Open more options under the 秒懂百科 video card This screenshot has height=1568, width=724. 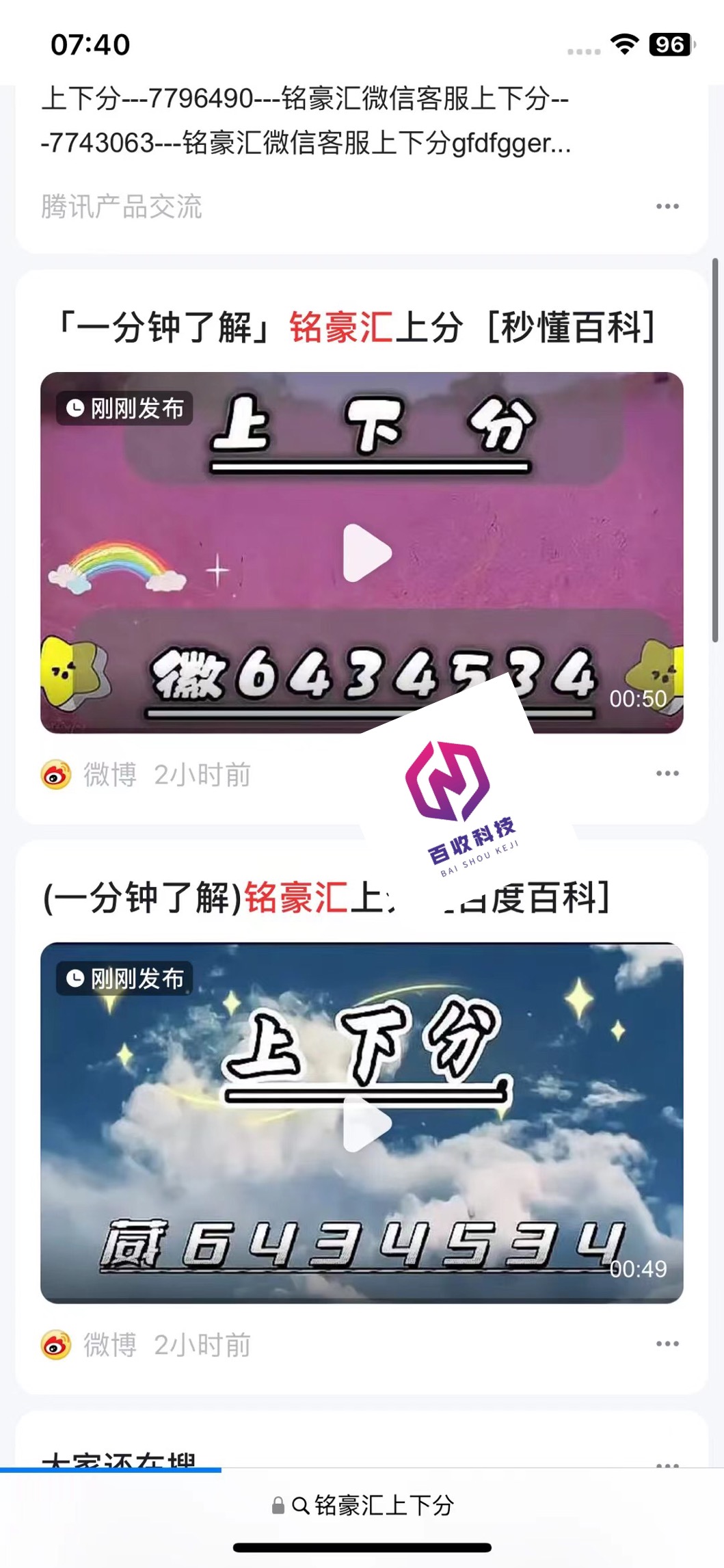pyautogui.click(x=667, y=773)
